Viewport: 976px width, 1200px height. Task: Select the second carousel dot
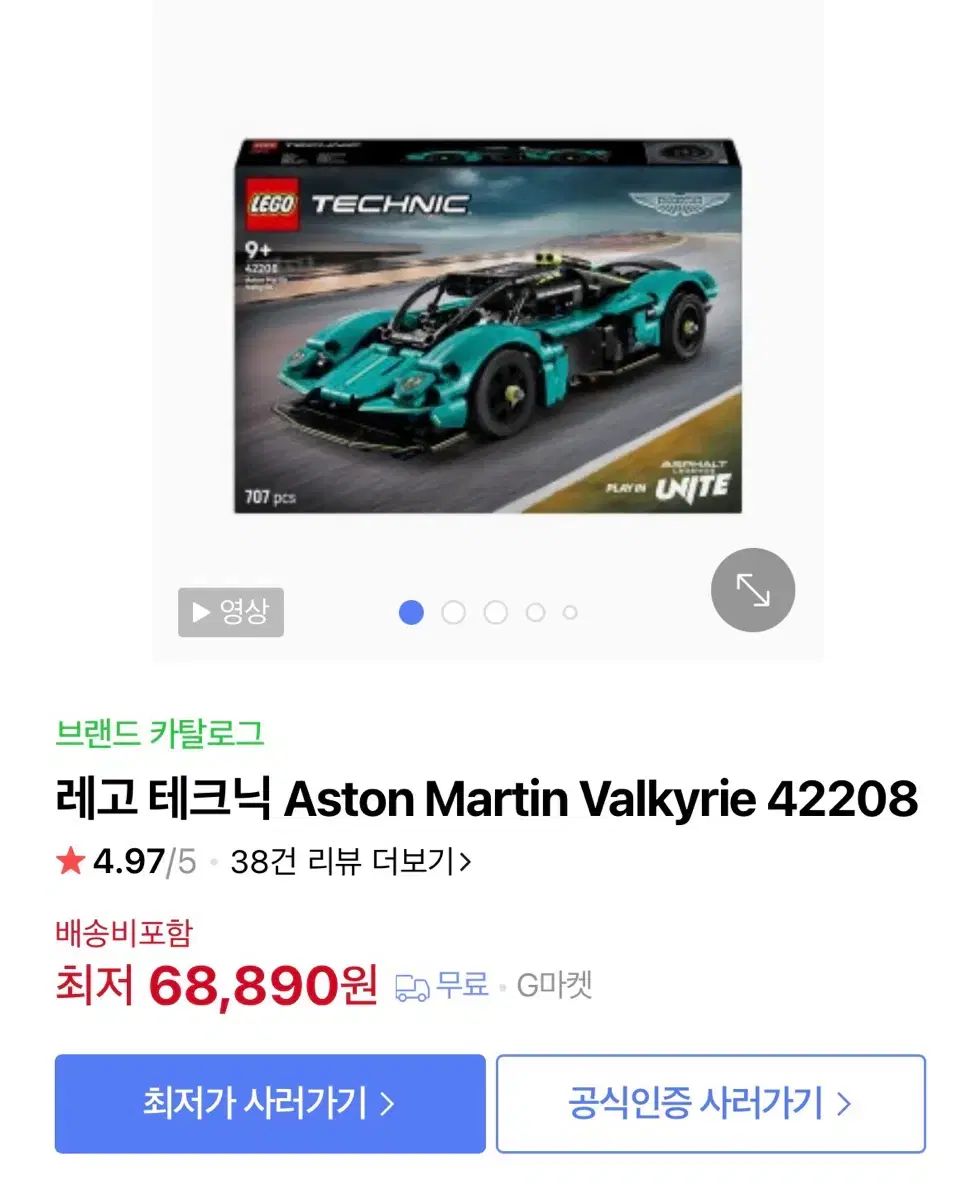(454, 611)
